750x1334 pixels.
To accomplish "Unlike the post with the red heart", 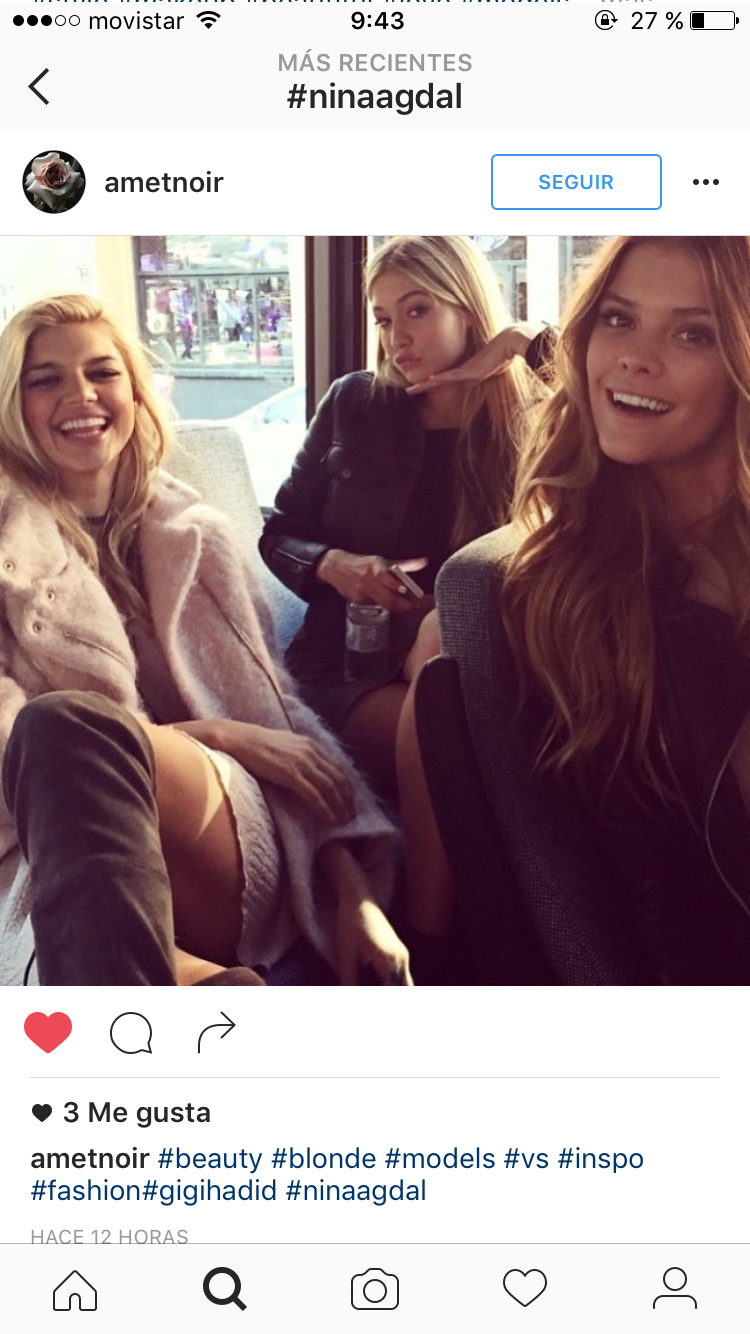I will [48, 1032].
